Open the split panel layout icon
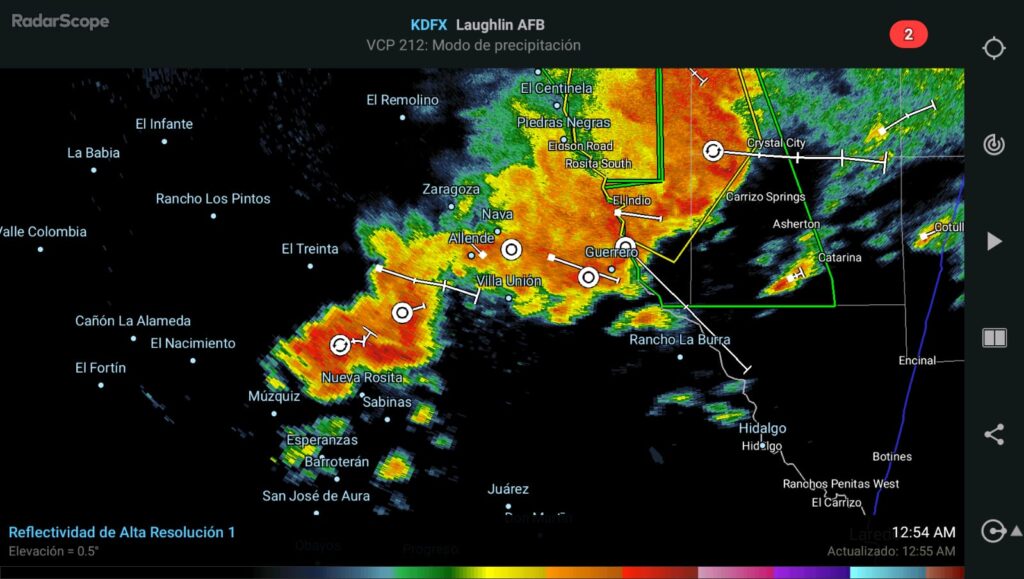1024x579 pixels. [x=994, y=338]
